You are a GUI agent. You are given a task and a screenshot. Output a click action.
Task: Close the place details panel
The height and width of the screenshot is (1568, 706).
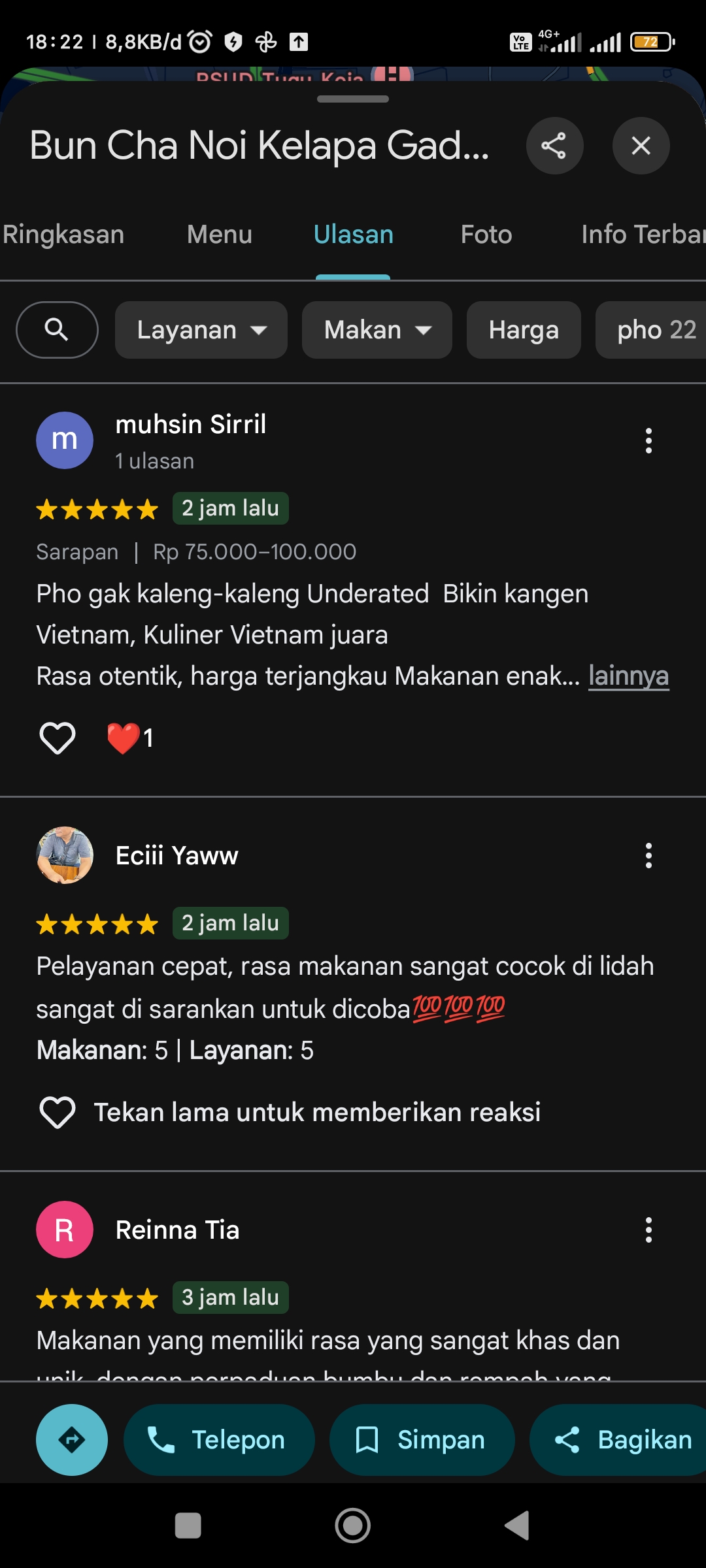click(x=641, y=146)
